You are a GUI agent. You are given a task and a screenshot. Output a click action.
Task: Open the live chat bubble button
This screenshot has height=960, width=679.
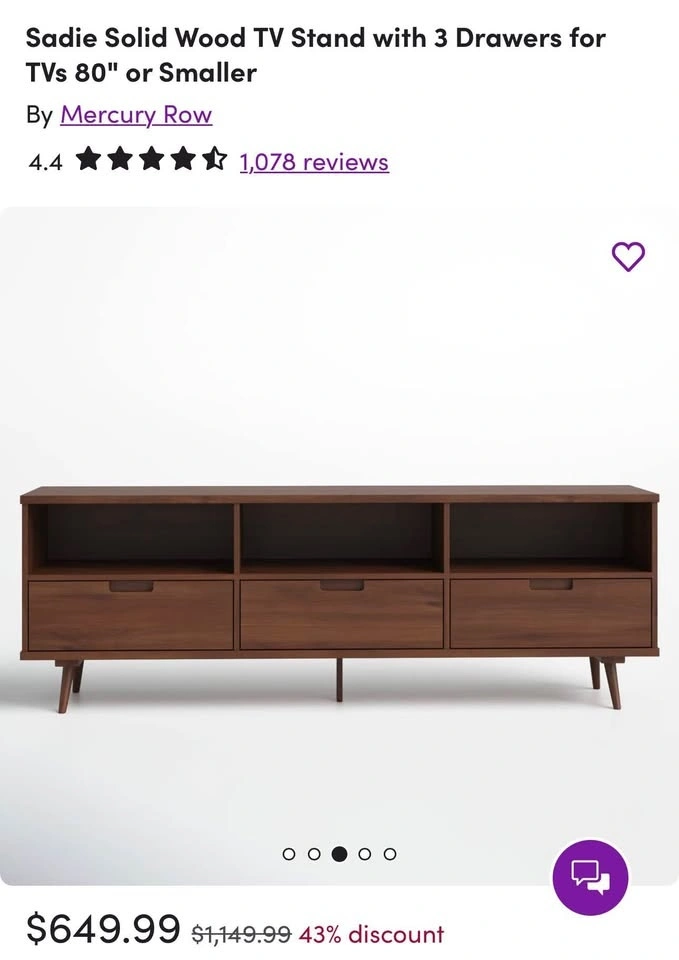tap(590, 877)
